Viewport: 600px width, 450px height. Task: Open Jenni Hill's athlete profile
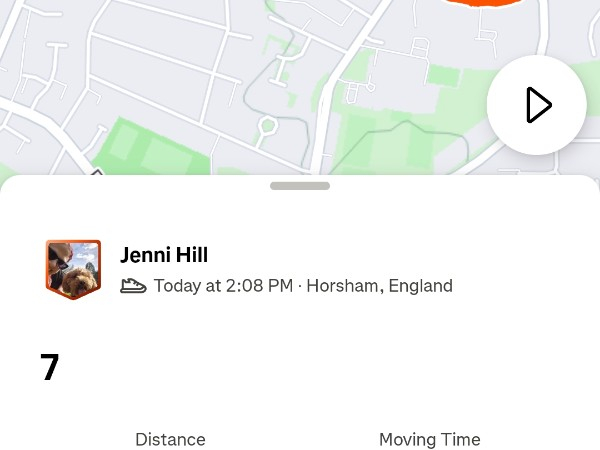tap(164, 255)
